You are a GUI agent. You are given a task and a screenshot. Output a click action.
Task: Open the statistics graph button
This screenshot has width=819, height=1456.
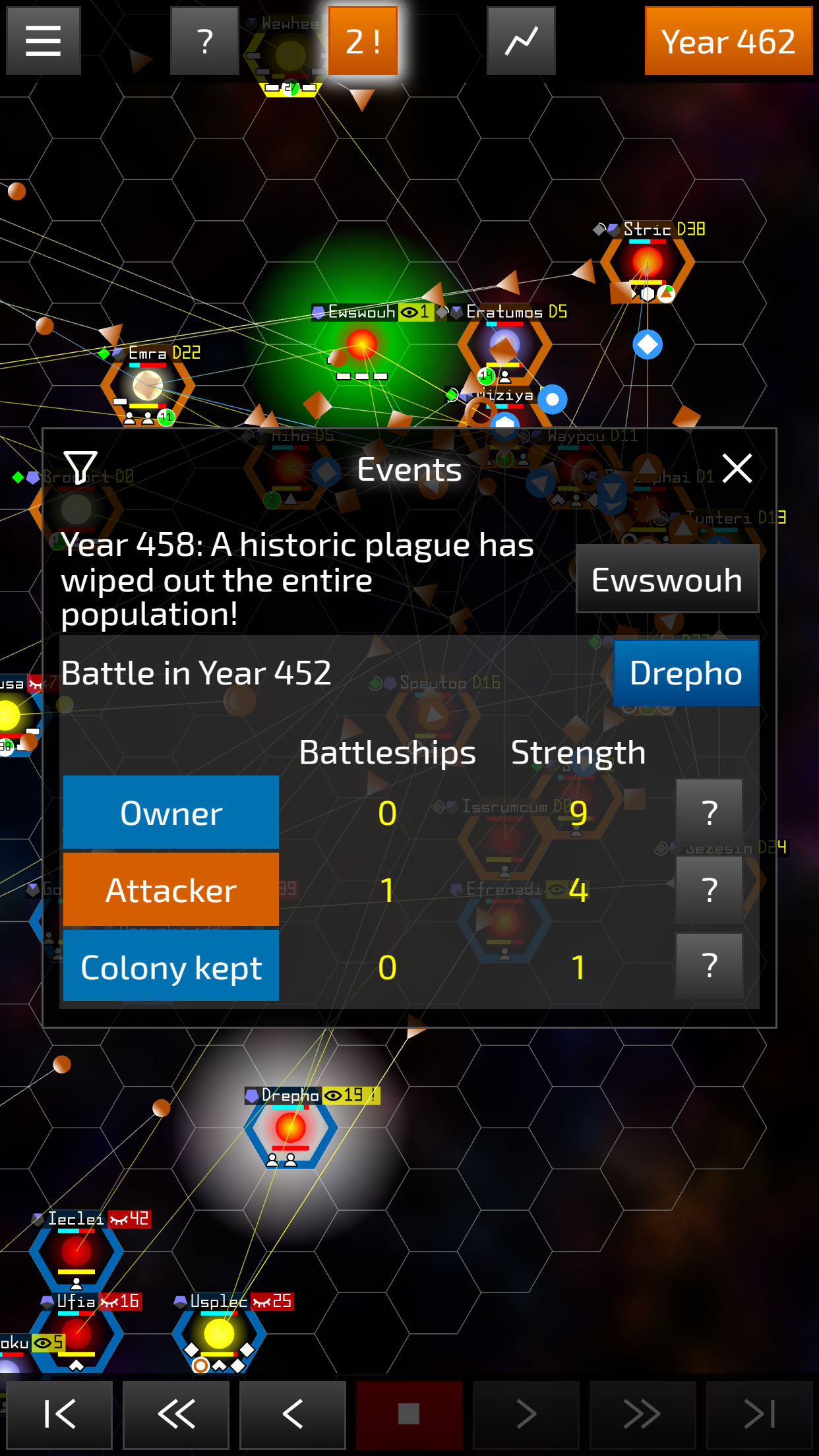coord(521,41)
